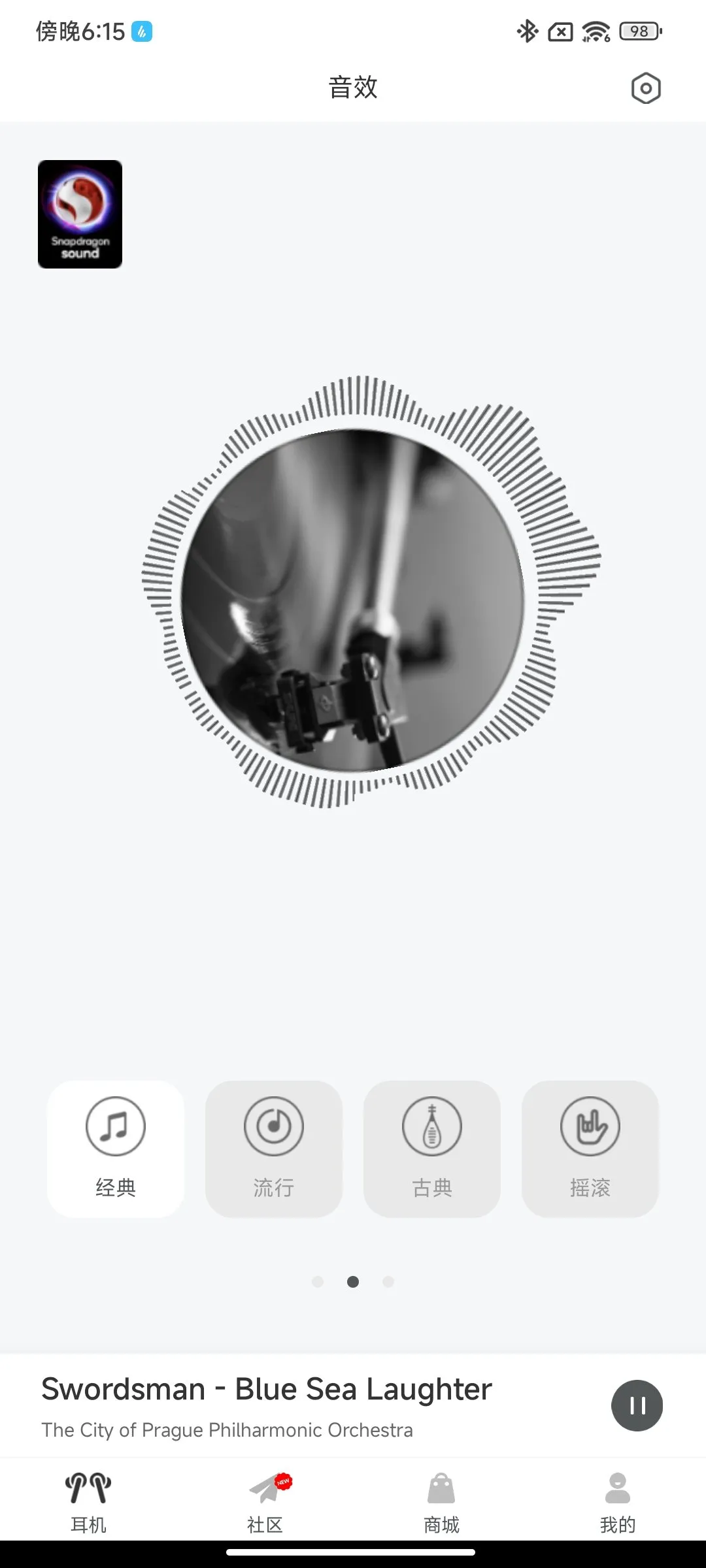
Task: Switch to the 摇滚 sound effect
Action: tap(590, 1149)
